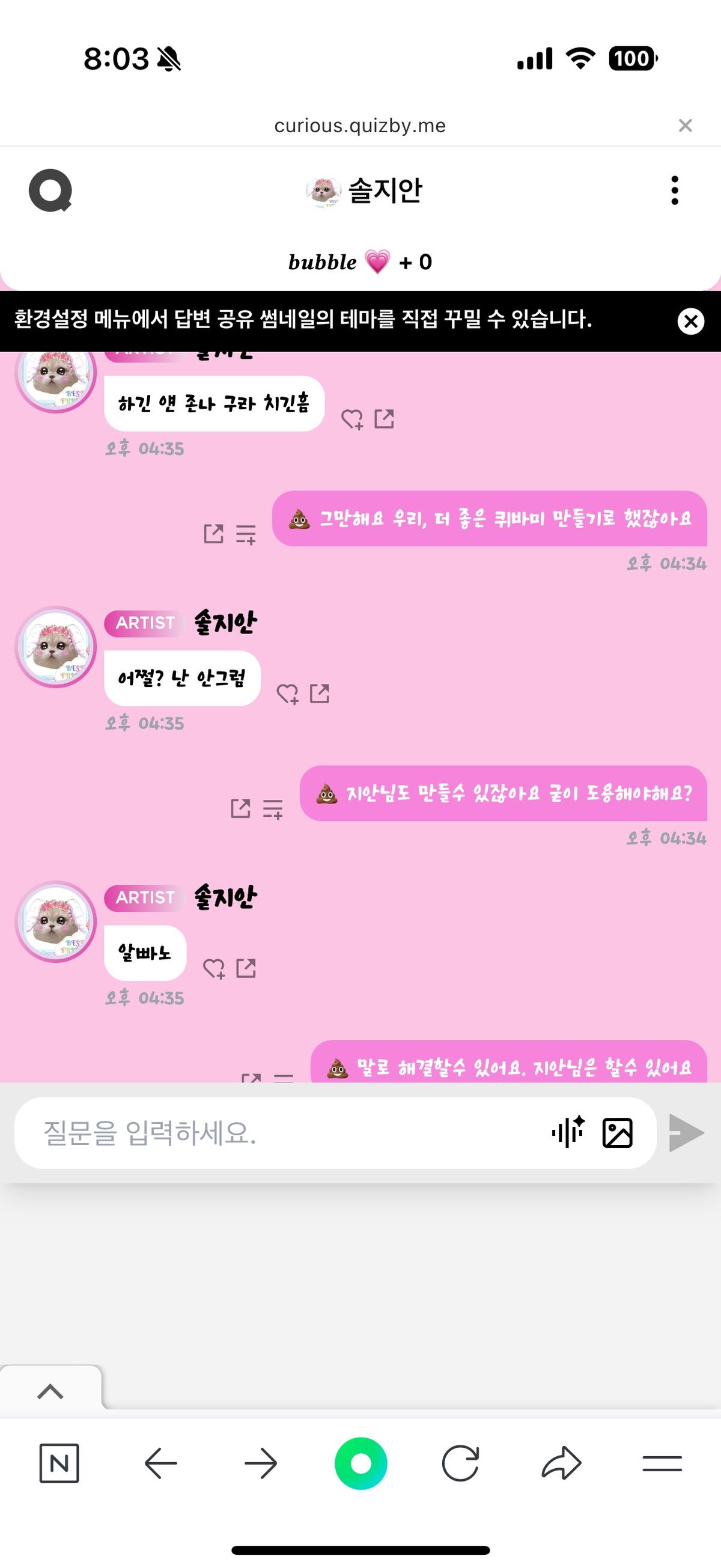Share the question '그만해요 우리, 더 좋은 퀴바미'
The width and height of the screenshot is (721, 1568).
pos(213,534)
